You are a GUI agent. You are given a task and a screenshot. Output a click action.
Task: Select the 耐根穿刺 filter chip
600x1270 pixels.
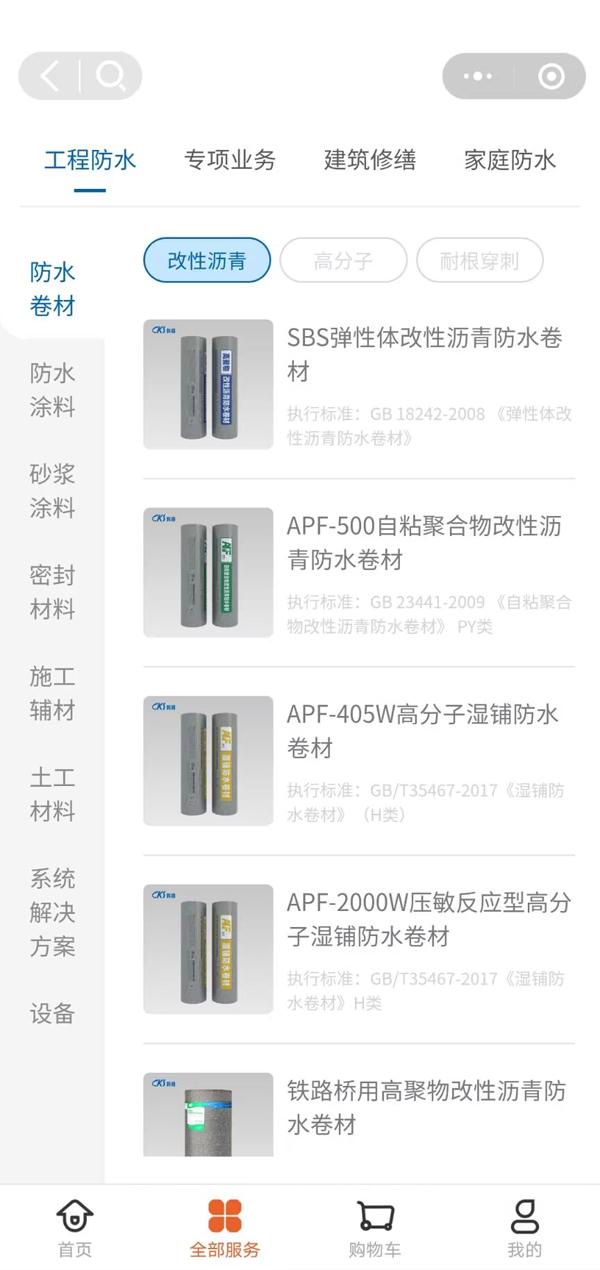click(x=480, y=261)
